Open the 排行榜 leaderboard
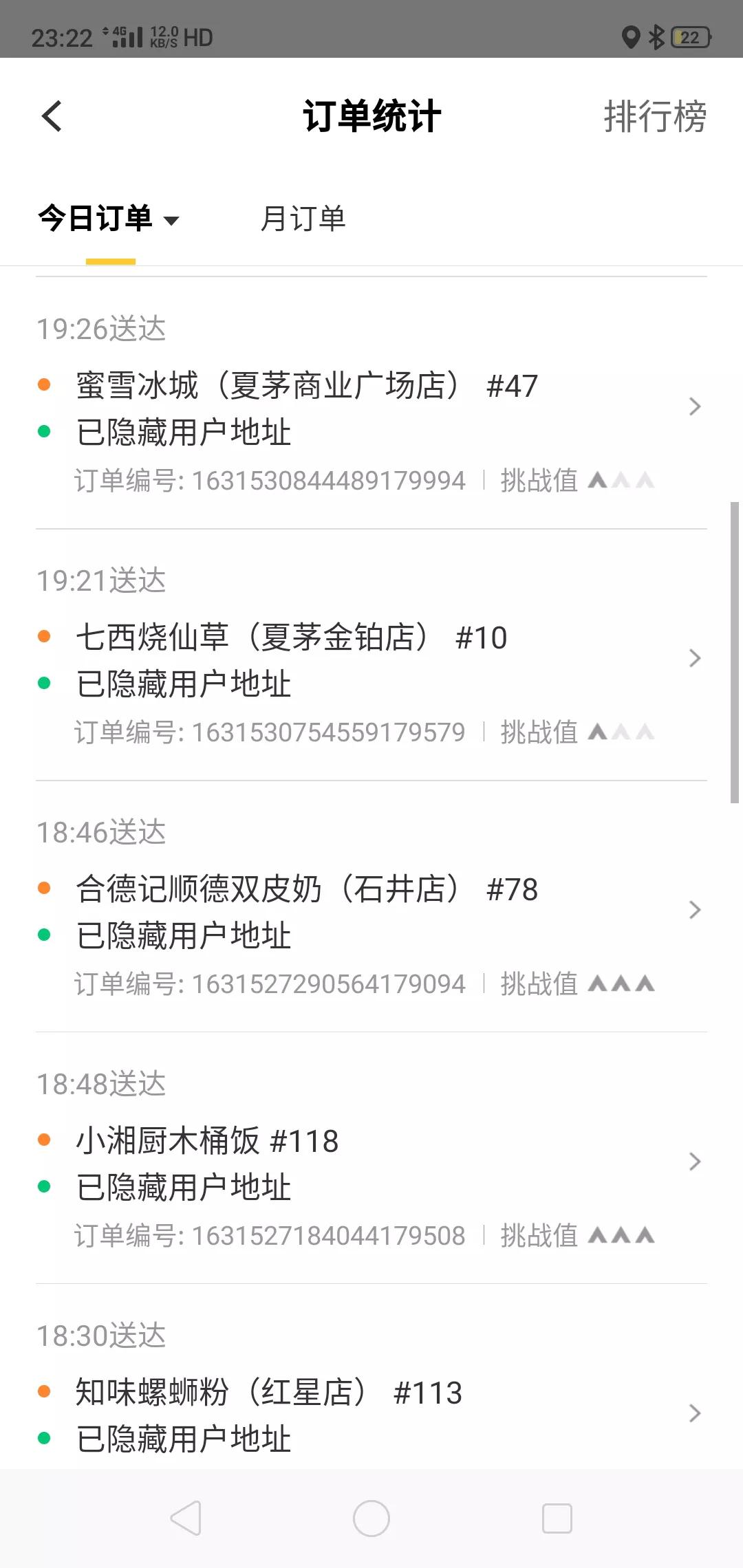Screen dimensions: 743x1568 point(655,117)
